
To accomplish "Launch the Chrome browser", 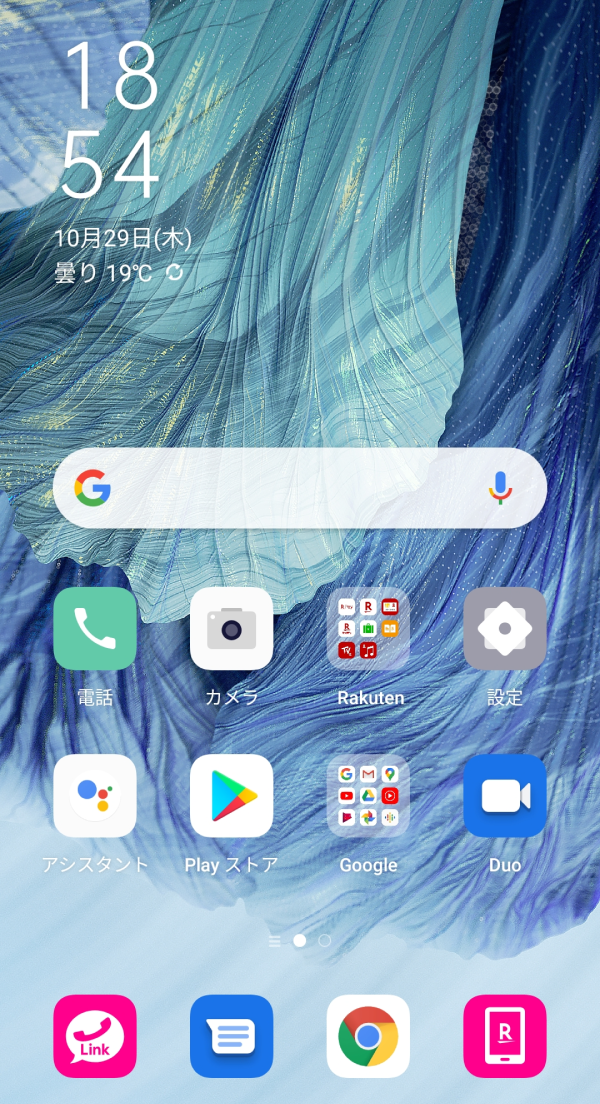I will pyautogui.click(x=368, y=1036).
